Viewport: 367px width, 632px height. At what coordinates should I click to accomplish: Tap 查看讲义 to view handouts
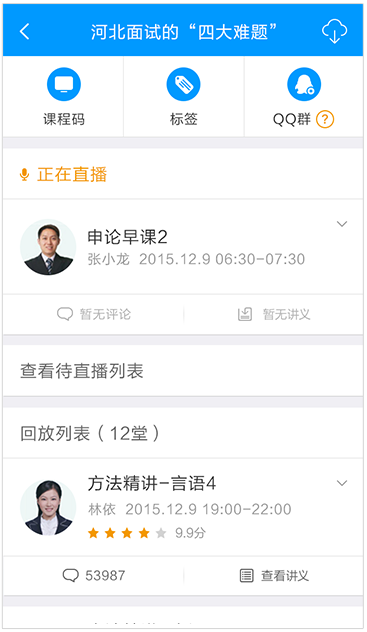[274, 576]
